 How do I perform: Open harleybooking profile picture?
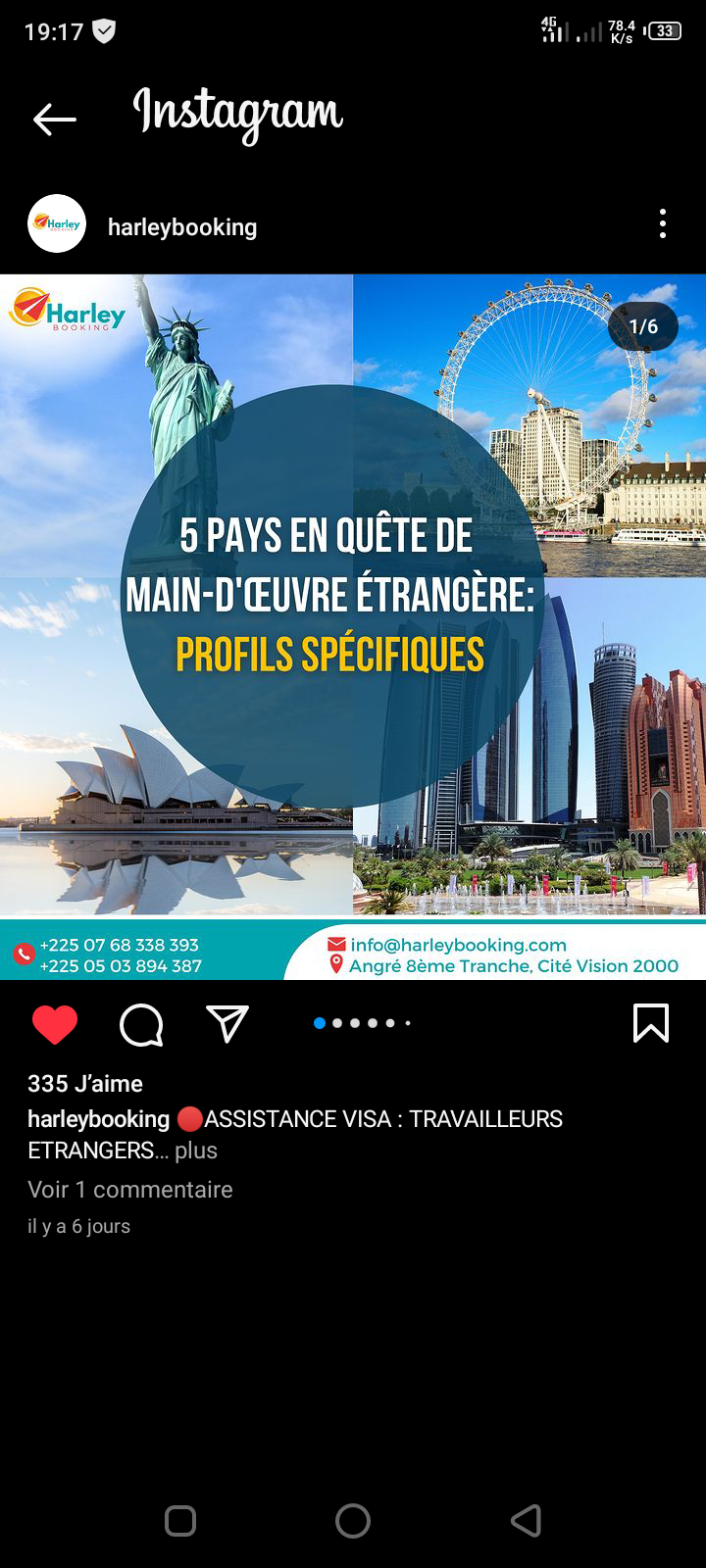pos(57,223)
